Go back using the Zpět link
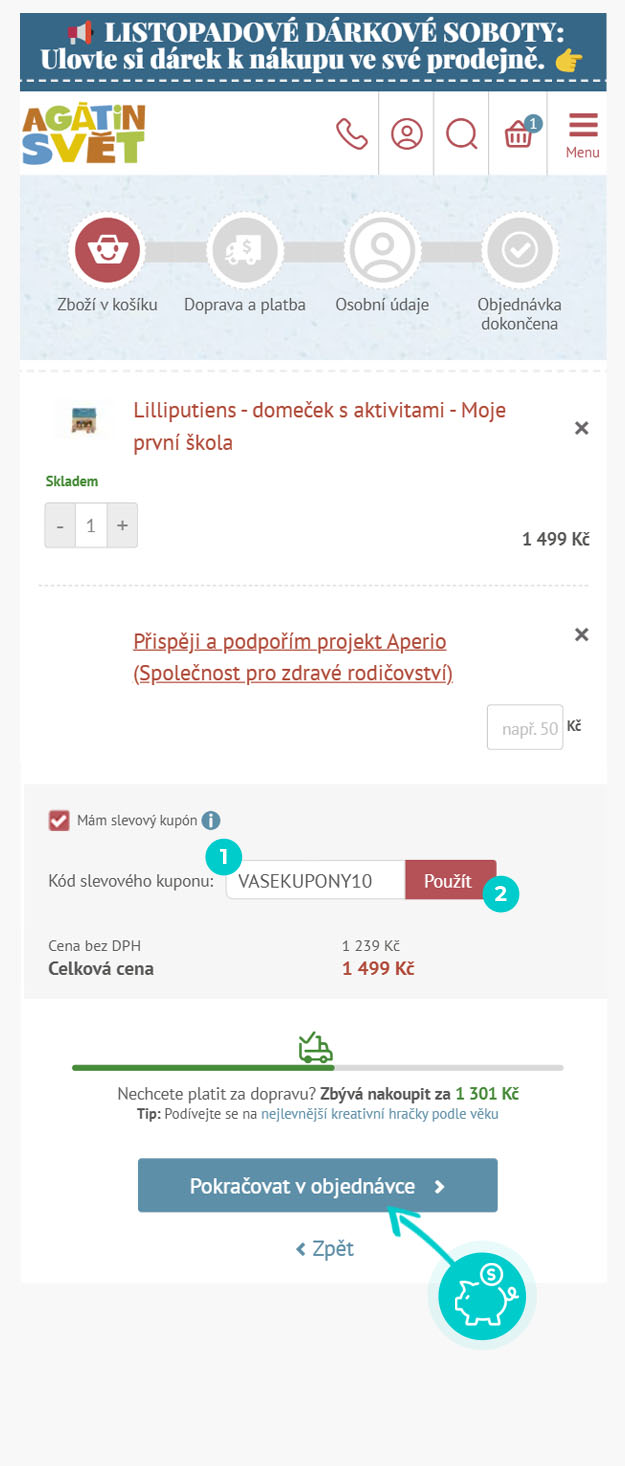The image size is (625, 1466). point(324,1248)
